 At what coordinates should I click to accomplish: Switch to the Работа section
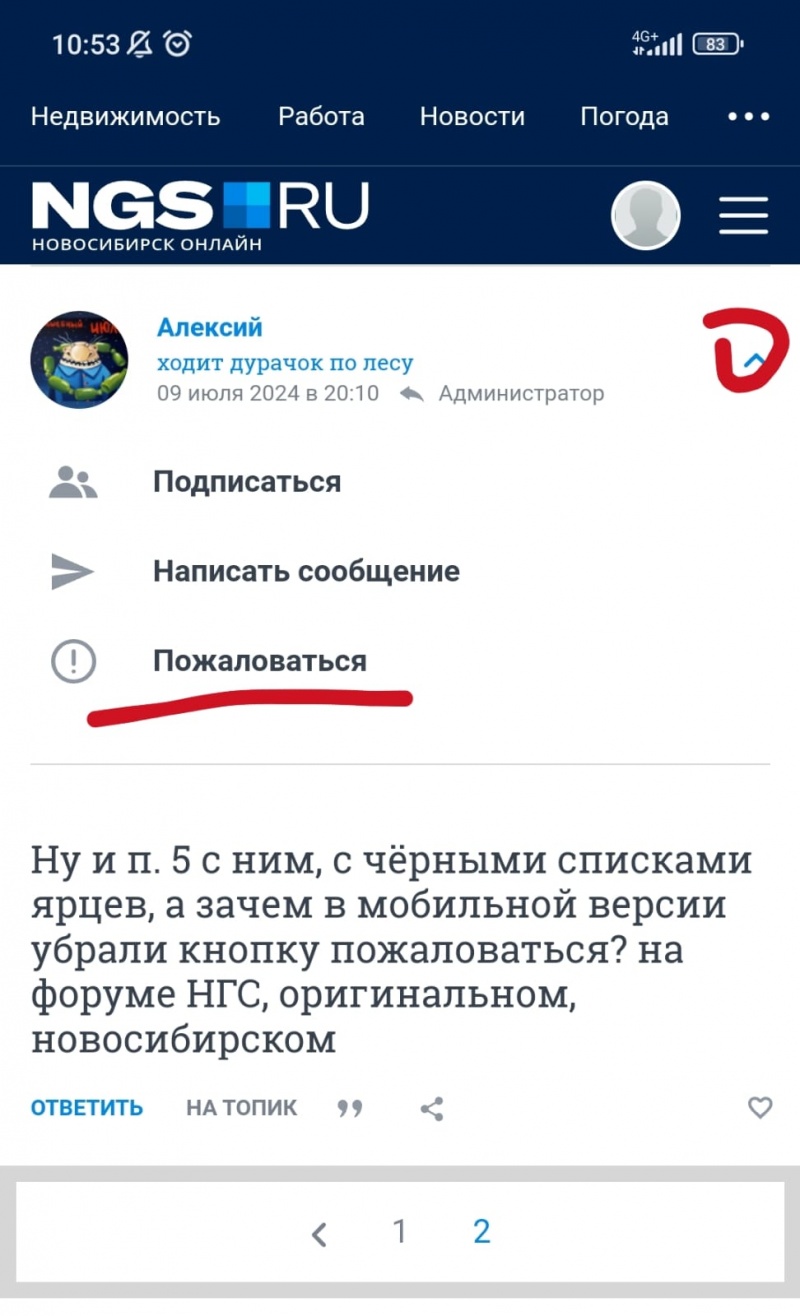coord(321,117)
